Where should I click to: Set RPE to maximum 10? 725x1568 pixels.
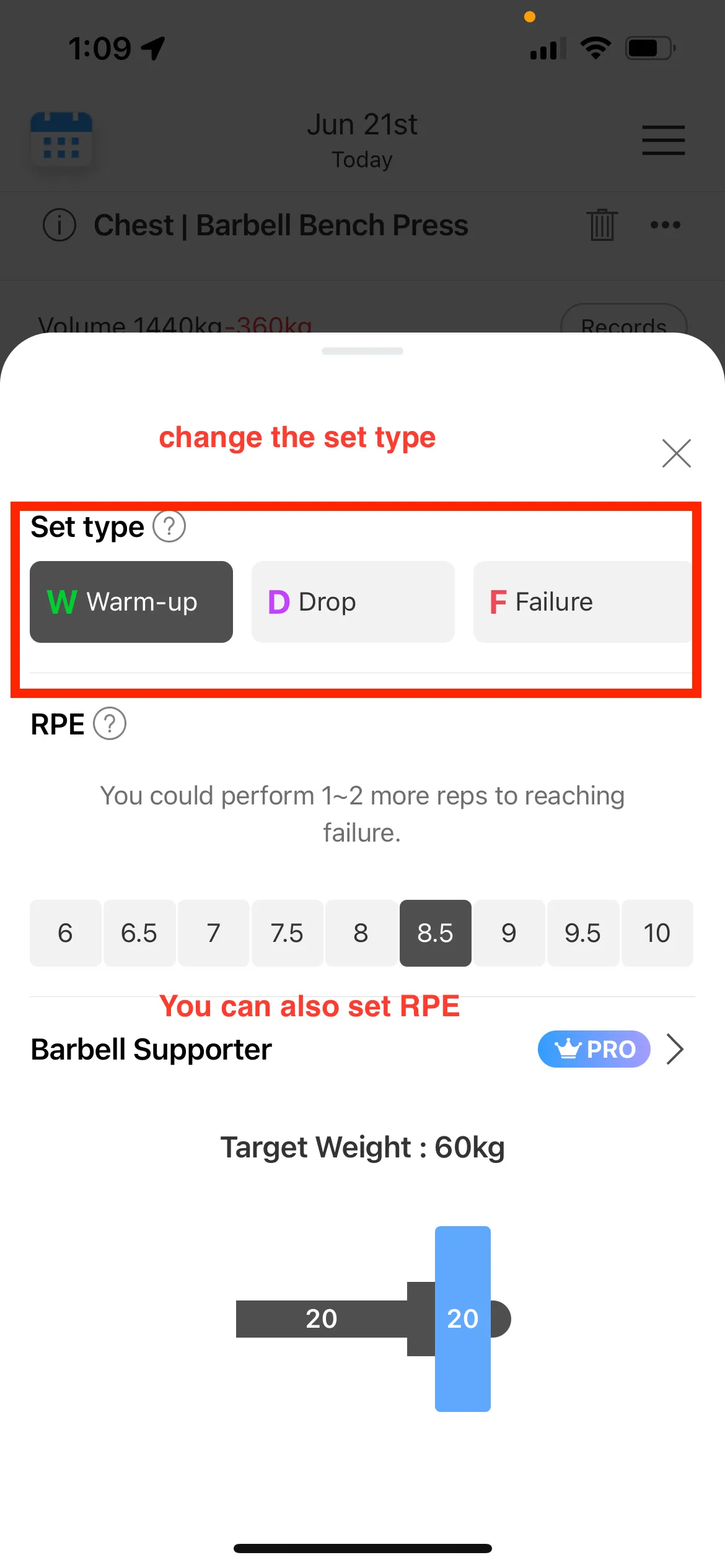[657, 933]
